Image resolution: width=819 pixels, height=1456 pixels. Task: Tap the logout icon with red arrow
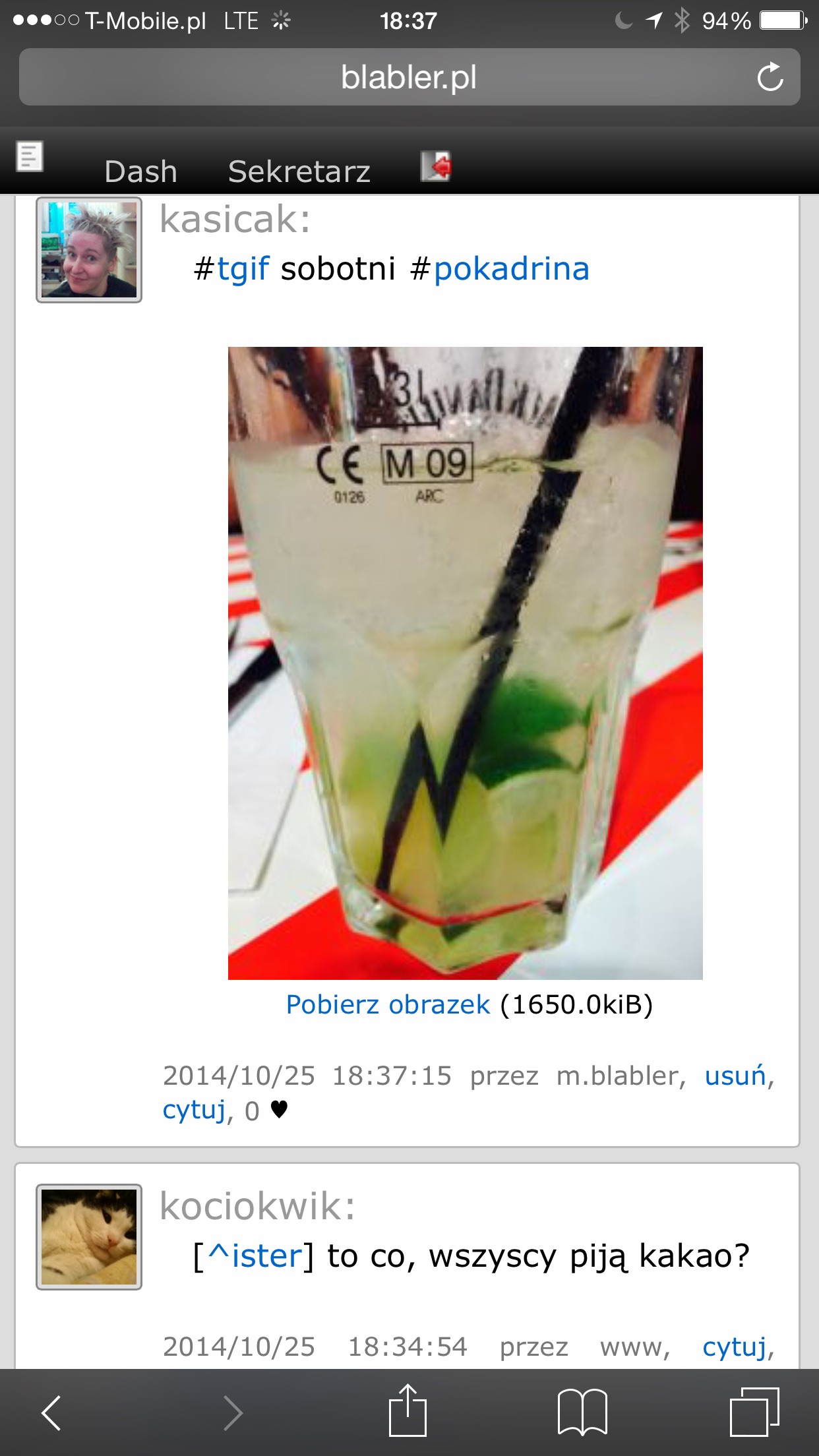click(436, 166)
